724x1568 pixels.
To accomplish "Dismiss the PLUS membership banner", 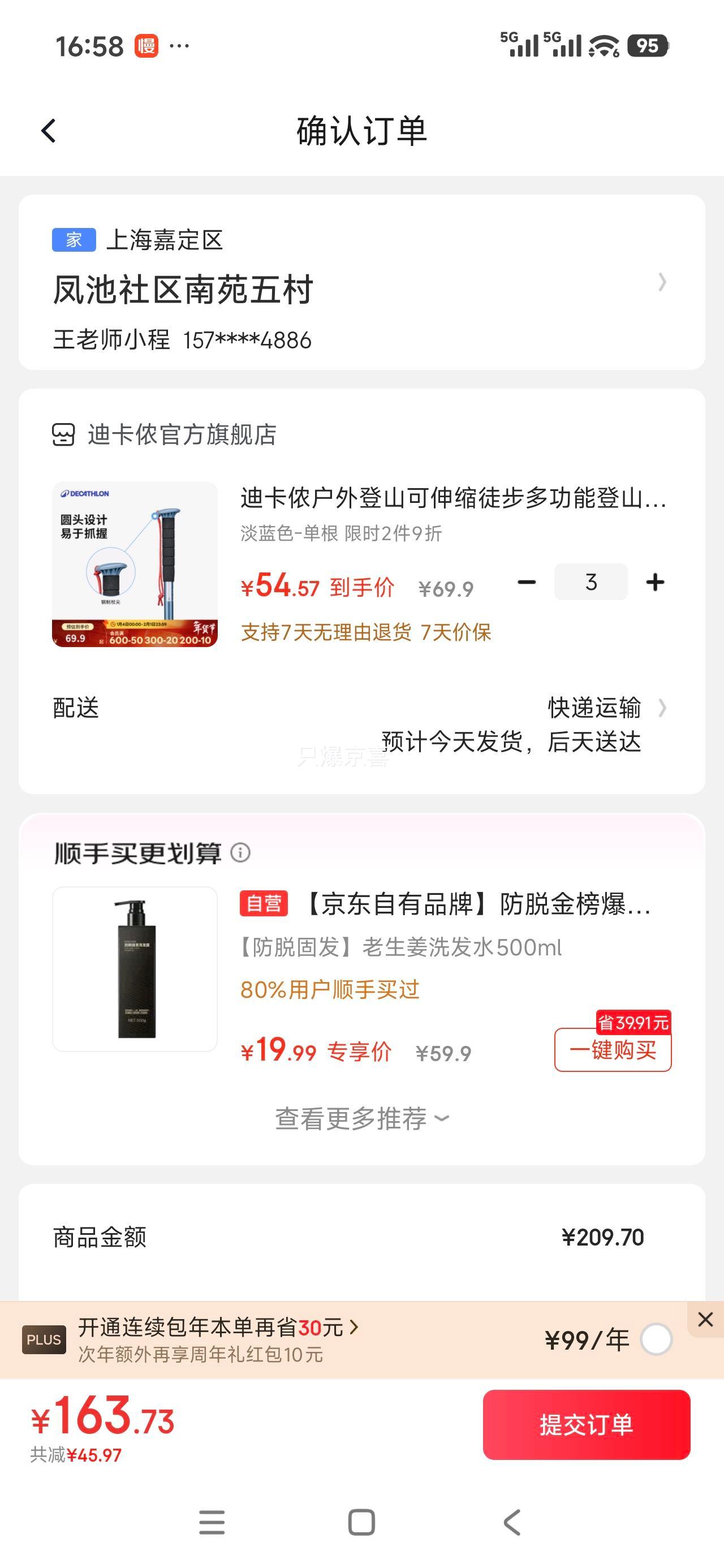I will point(705,1320).
